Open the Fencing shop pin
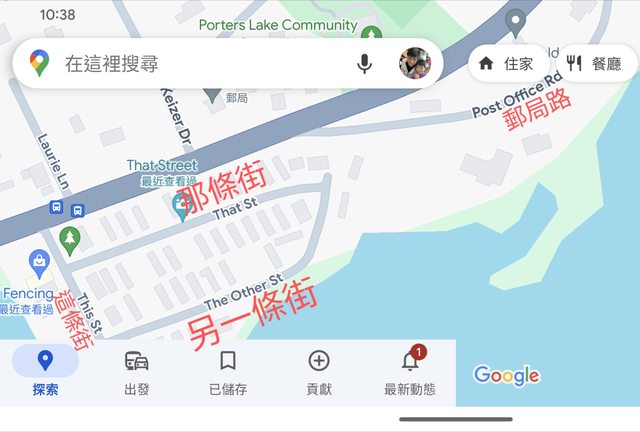The image size is (640, 432). [39, 264]
